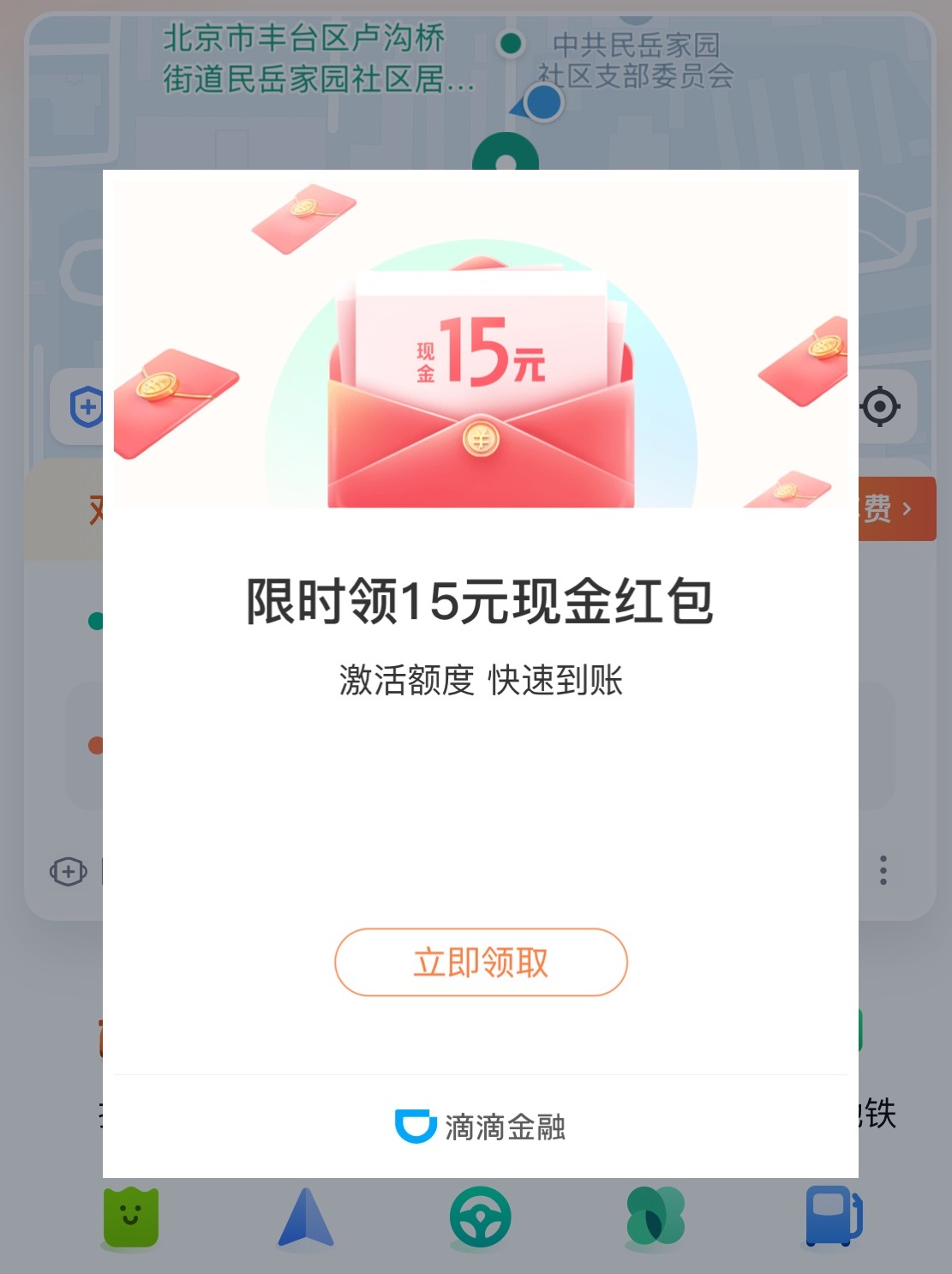
Task: Open the mask protection icon bottom left
Action: (x=68, y=871)
